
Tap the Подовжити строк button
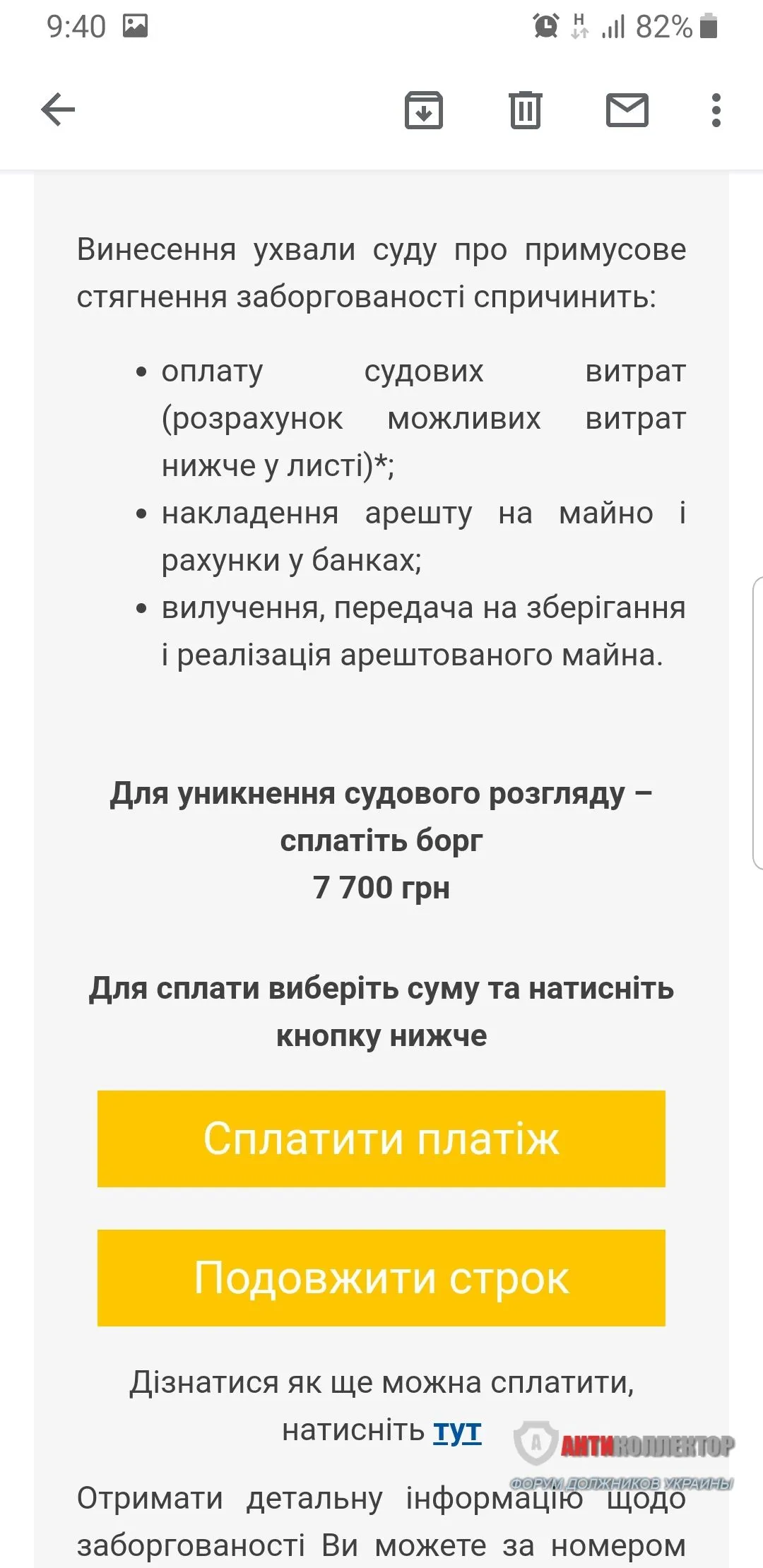(381, 1278)
